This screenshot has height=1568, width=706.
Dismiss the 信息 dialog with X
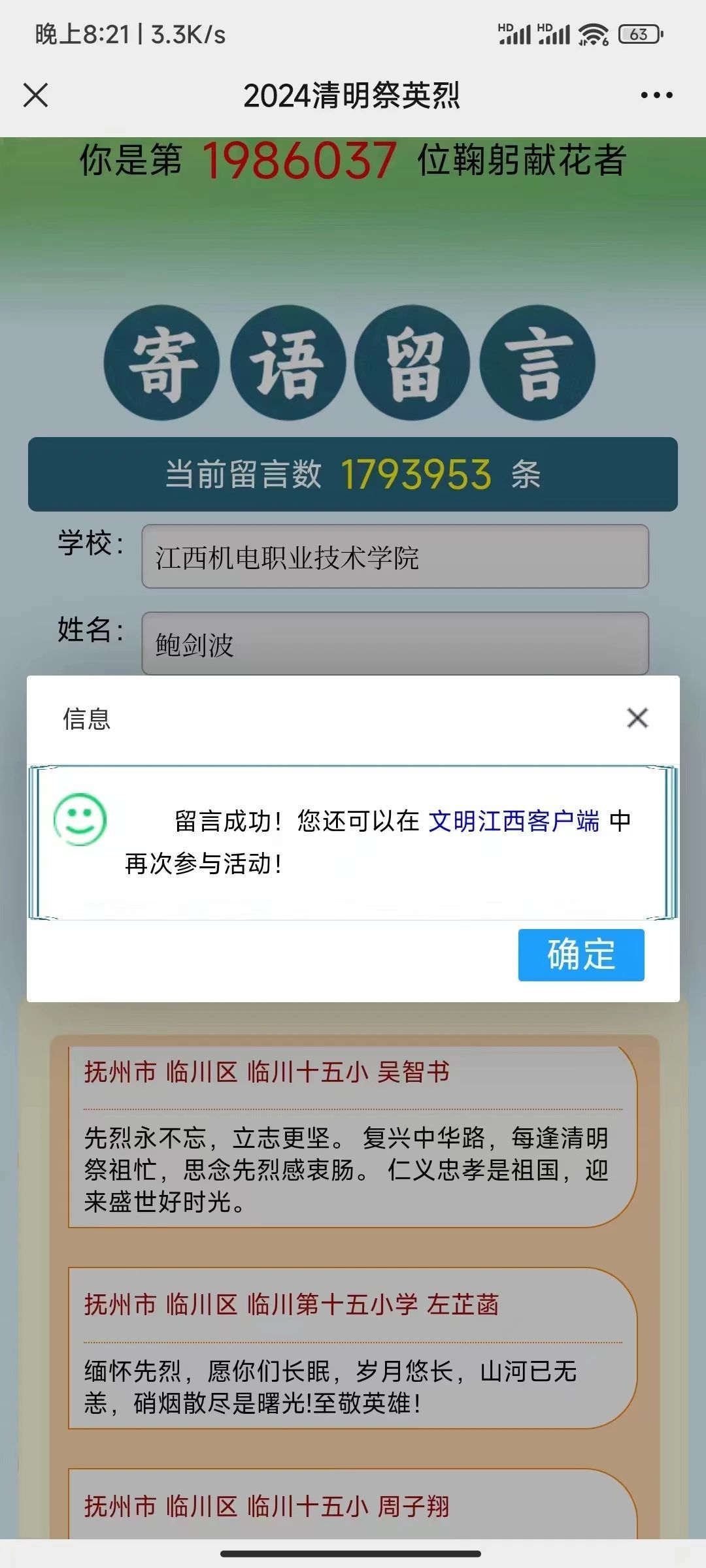pyautogui.click(x=637, y=718)
